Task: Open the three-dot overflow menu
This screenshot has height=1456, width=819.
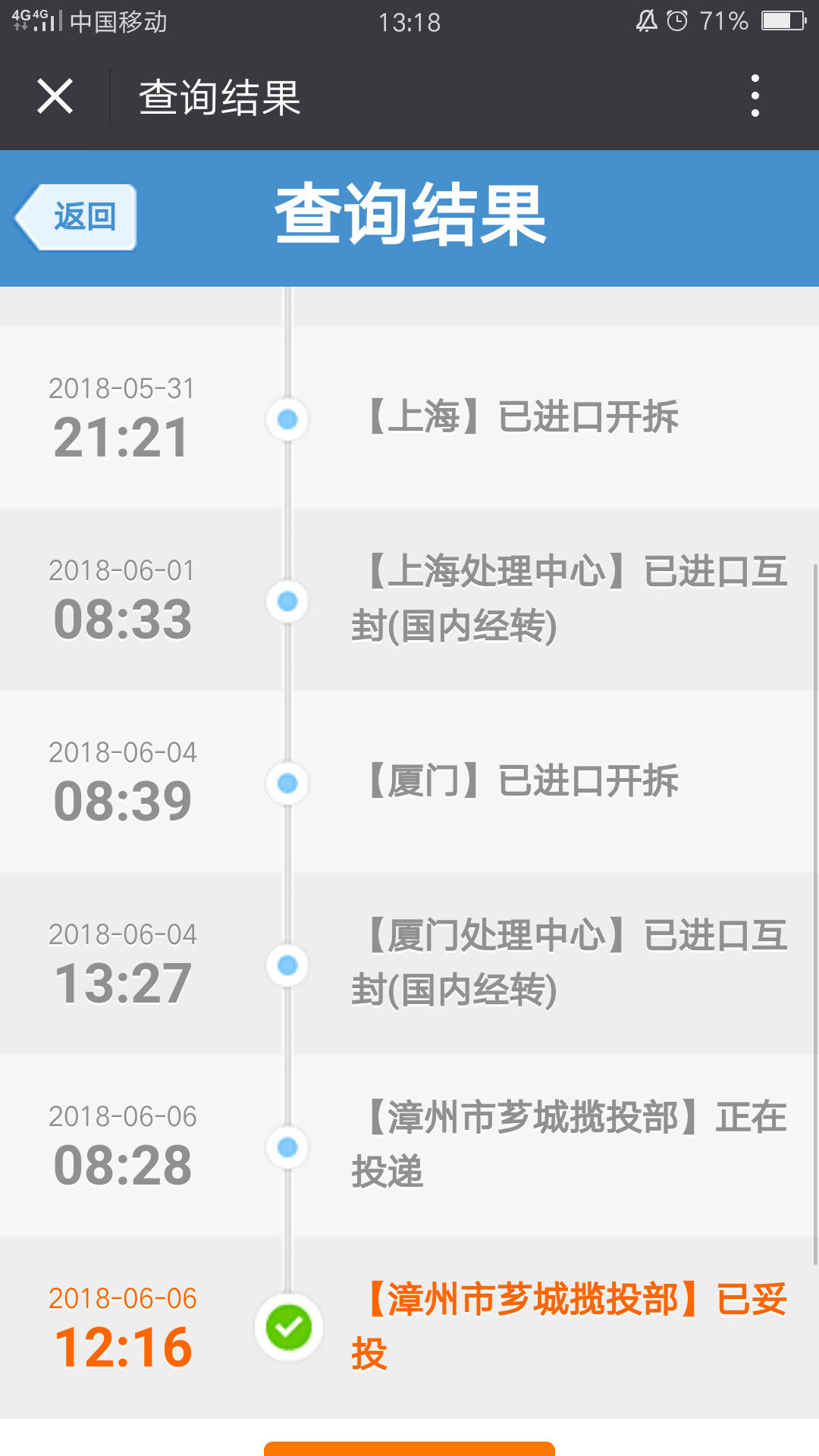Action: (x=755, y=96)
